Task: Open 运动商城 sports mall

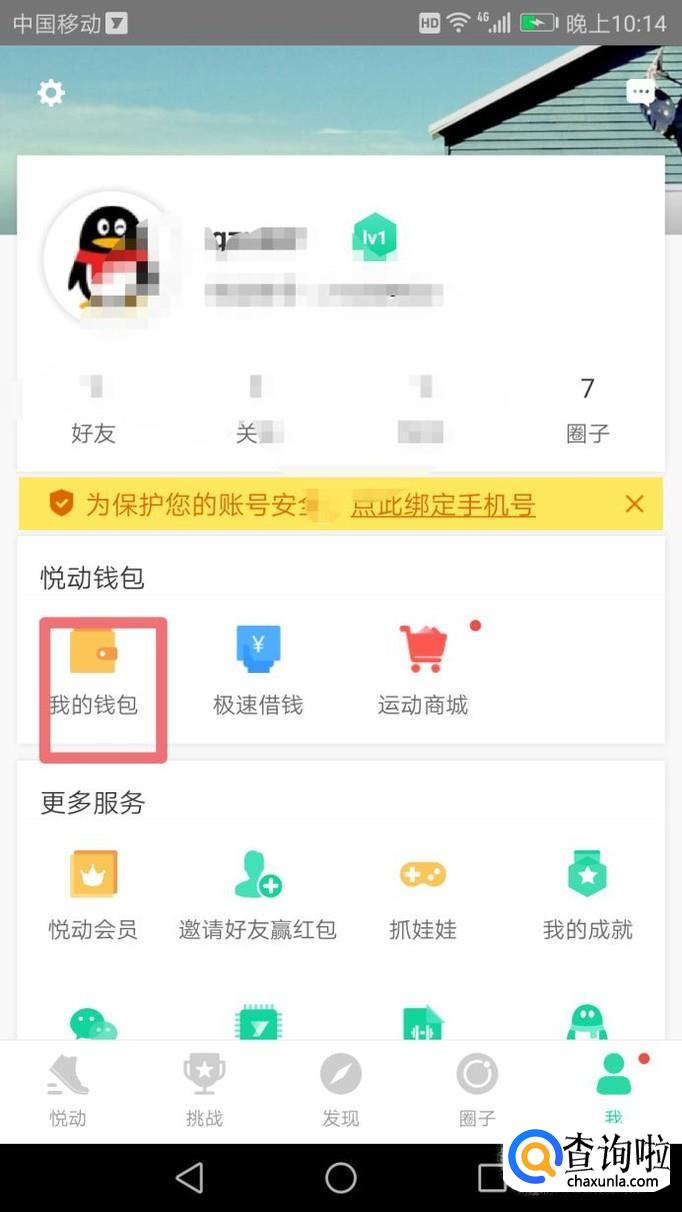Action: (422, 671)
